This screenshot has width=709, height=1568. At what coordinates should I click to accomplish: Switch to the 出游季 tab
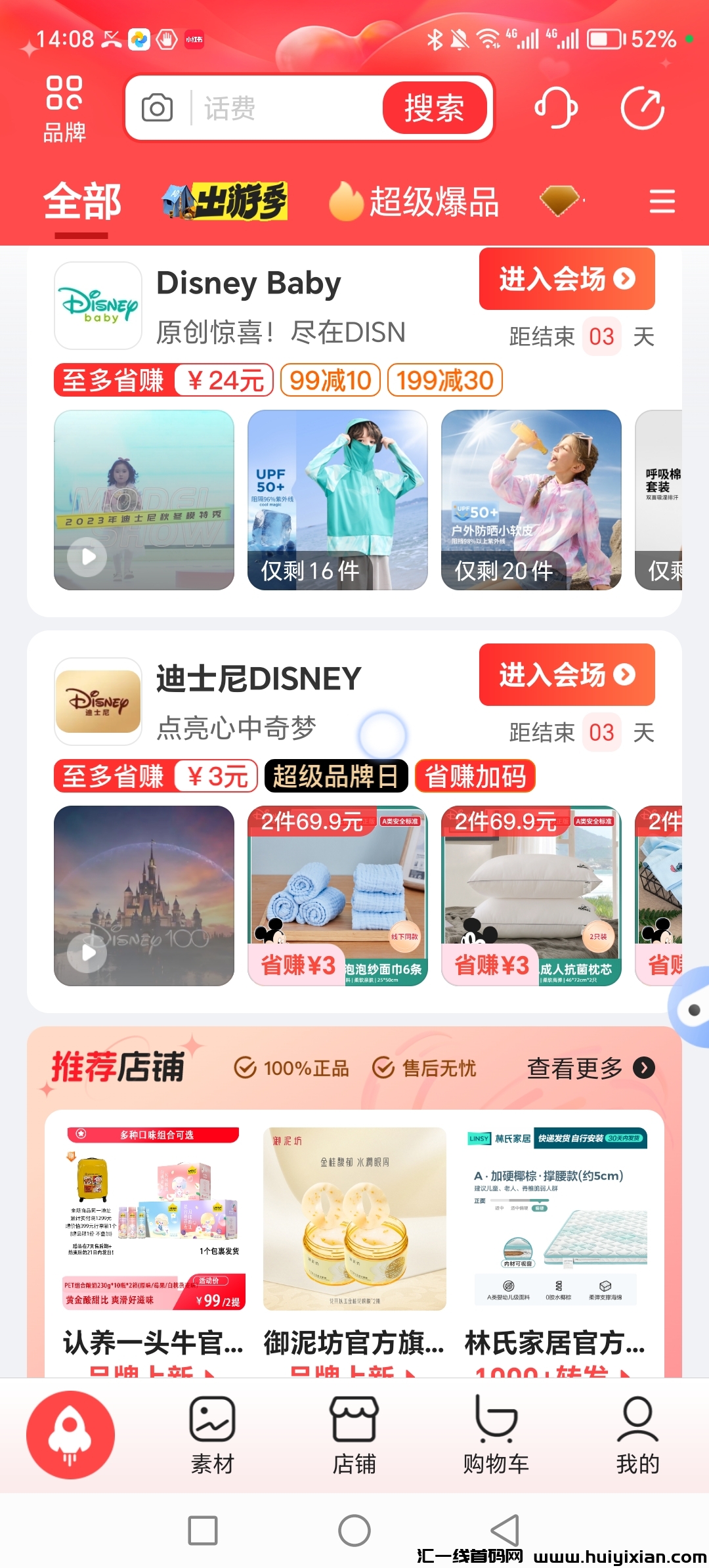225,201
